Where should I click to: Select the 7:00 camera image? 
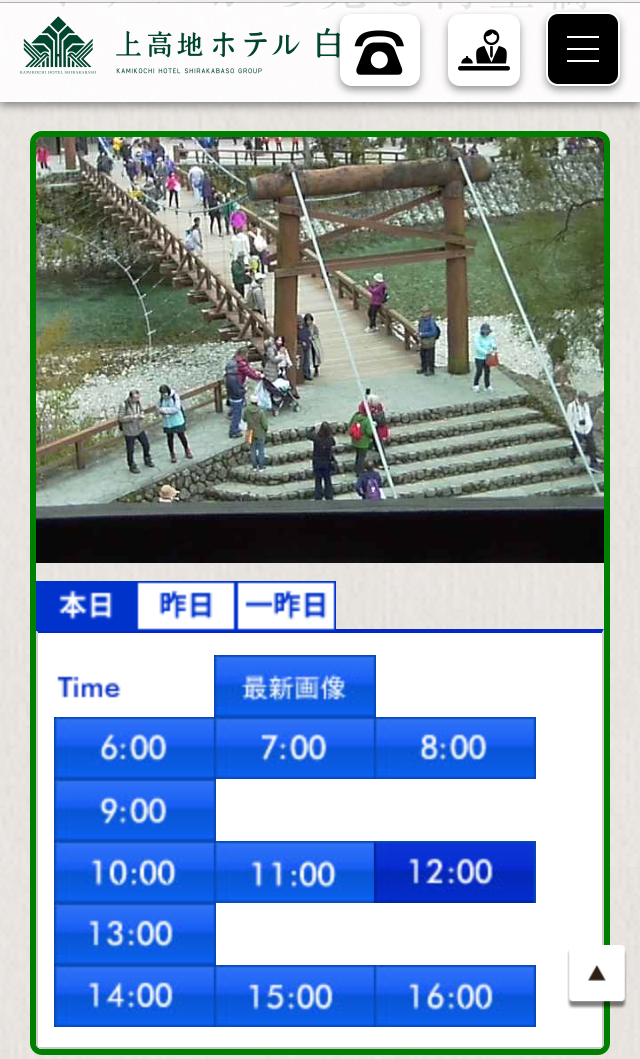pyautogui.click(x=295, y=748)
